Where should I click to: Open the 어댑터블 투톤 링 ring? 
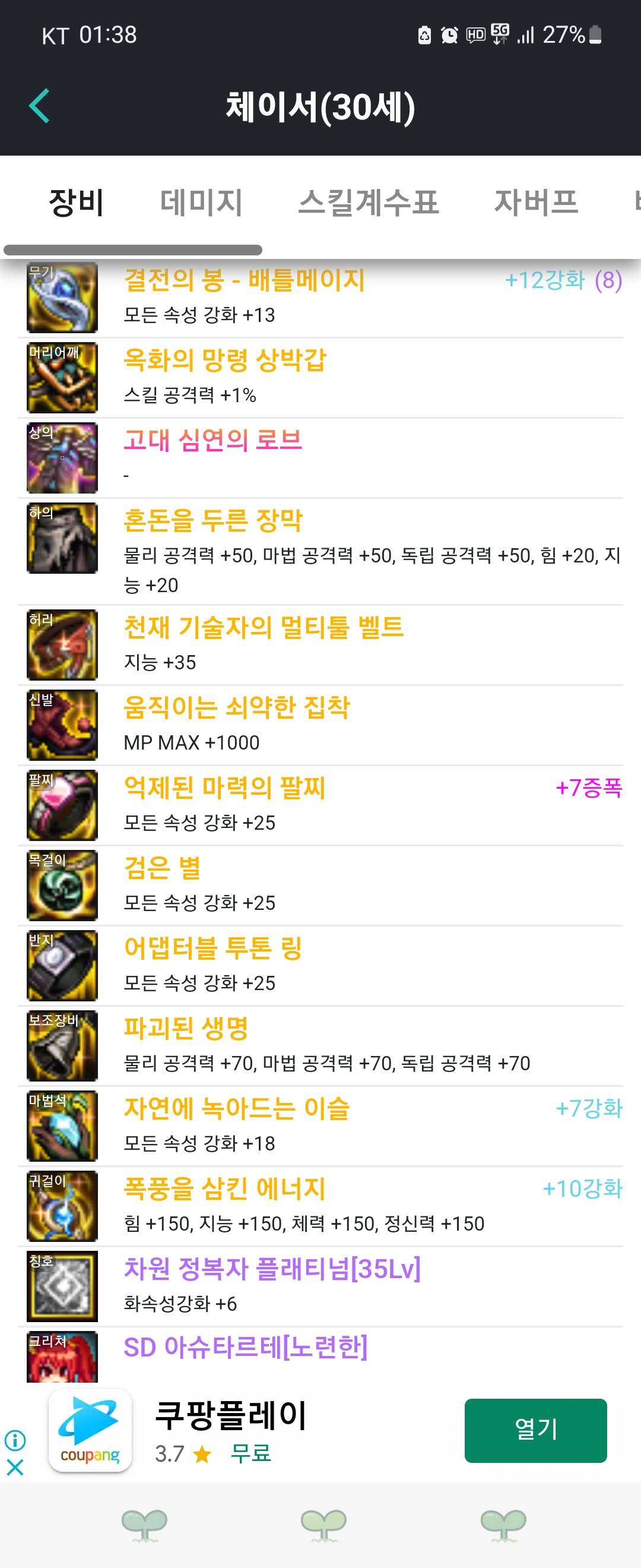click(213, 949)
